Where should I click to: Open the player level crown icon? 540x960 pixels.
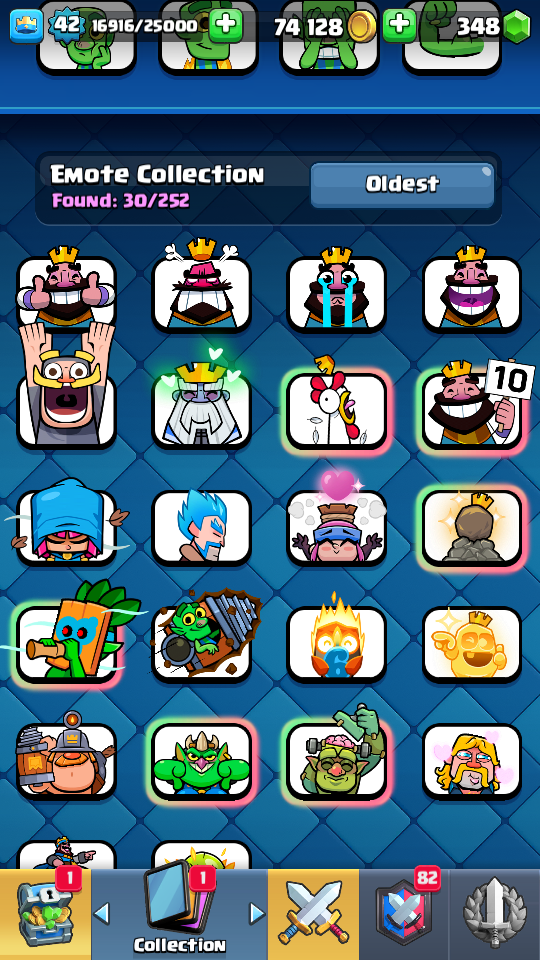pos(26,26)
